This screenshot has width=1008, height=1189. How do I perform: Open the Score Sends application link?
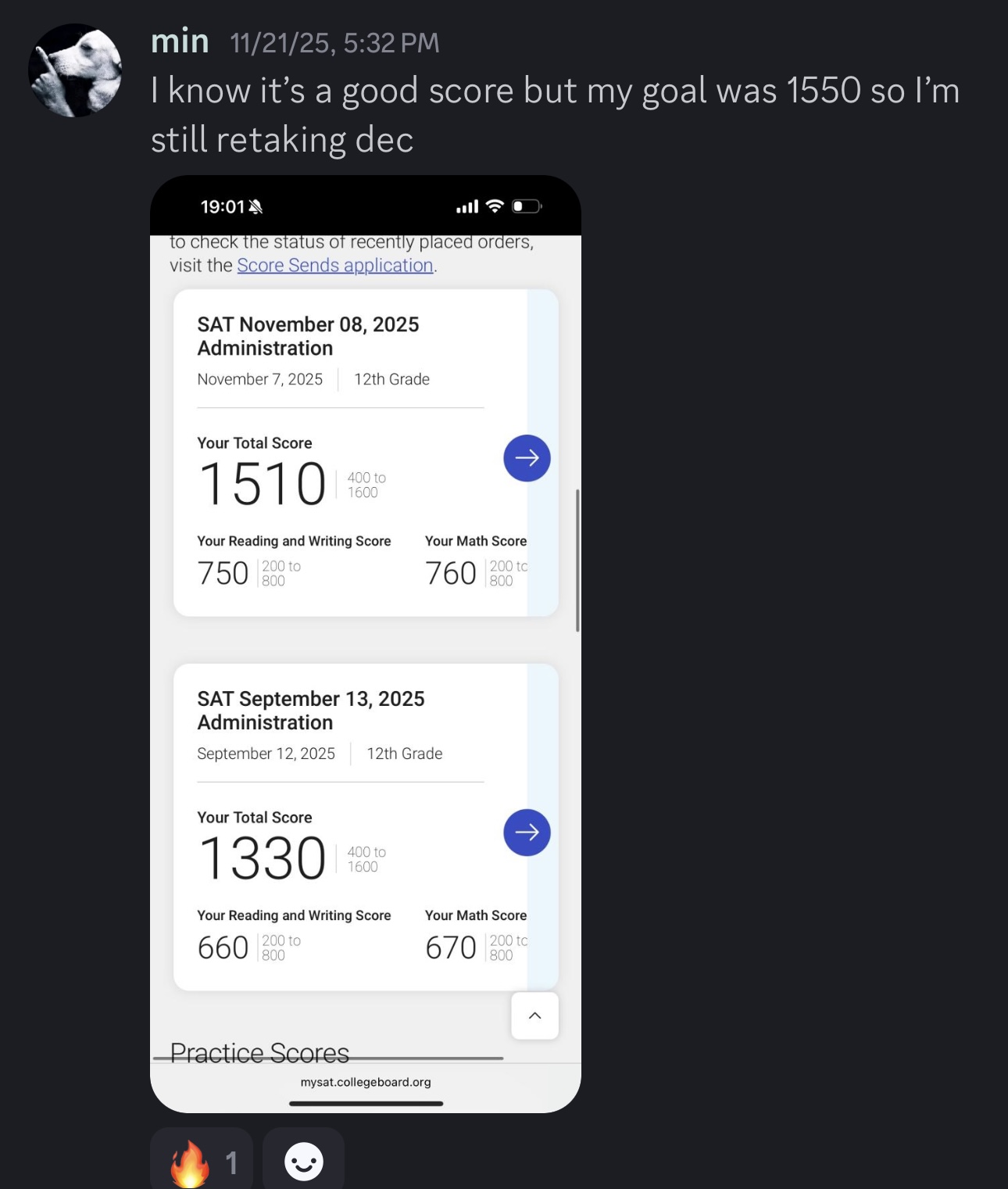pyautogui.click(x=336, y=265)
